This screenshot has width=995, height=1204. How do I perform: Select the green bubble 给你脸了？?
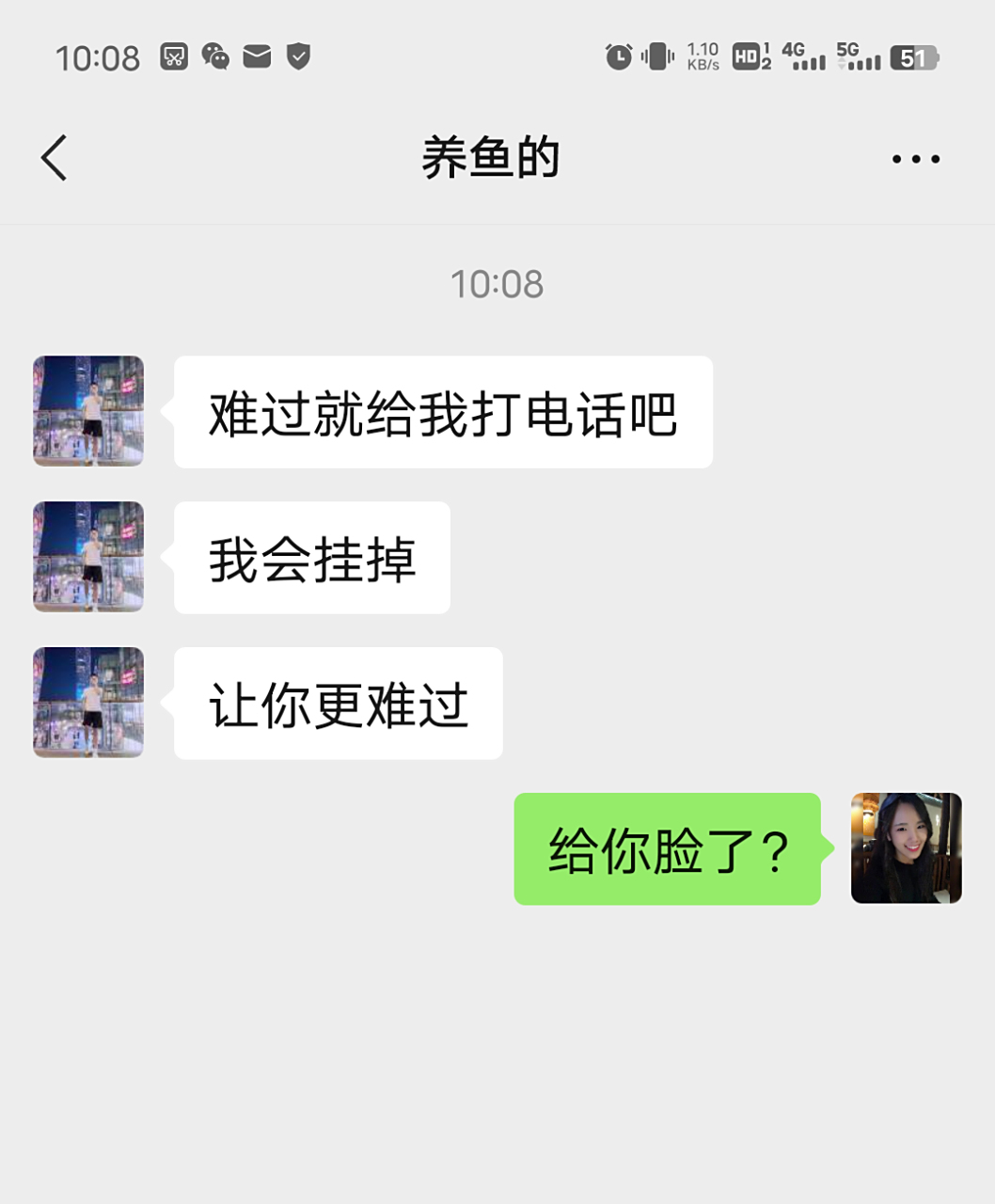[667, 848]
